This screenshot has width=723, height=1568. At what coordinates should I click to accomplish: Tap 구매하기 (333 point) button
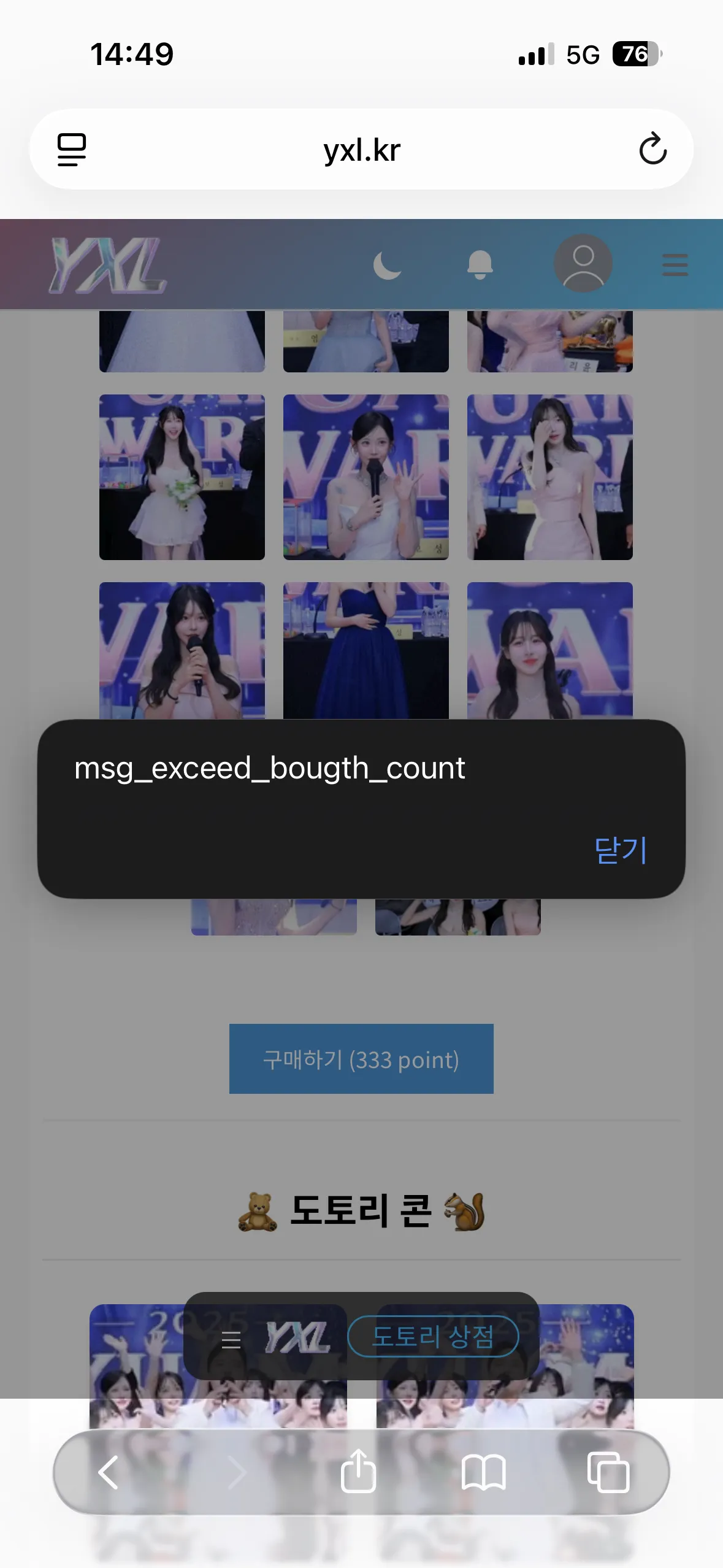tap(361, 1059)
